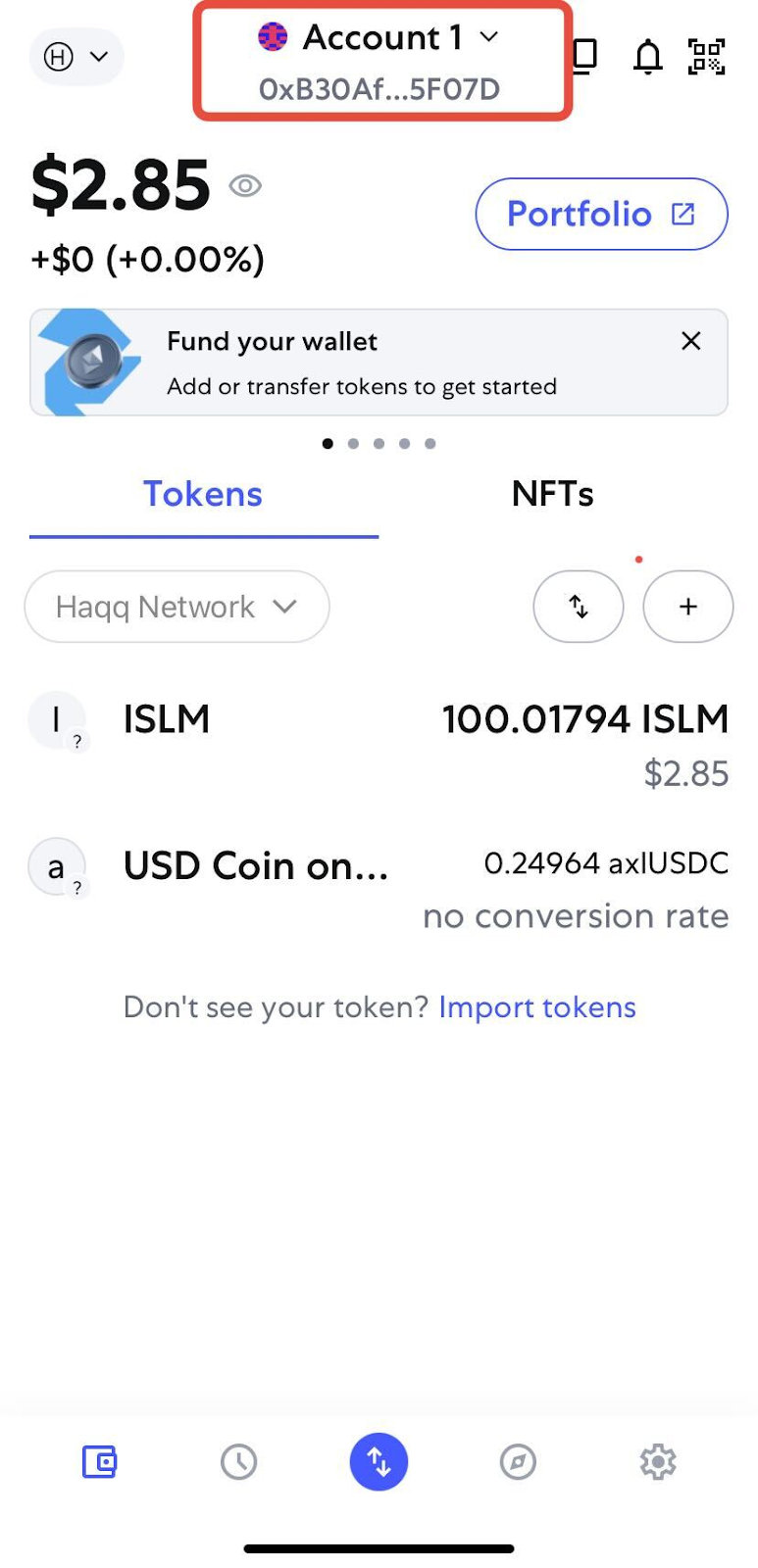Image resolution: width=758 pixels, height=1568 pixels.
Task: Expand the Haqq Network filter dropdown
Action: [177, 607]
